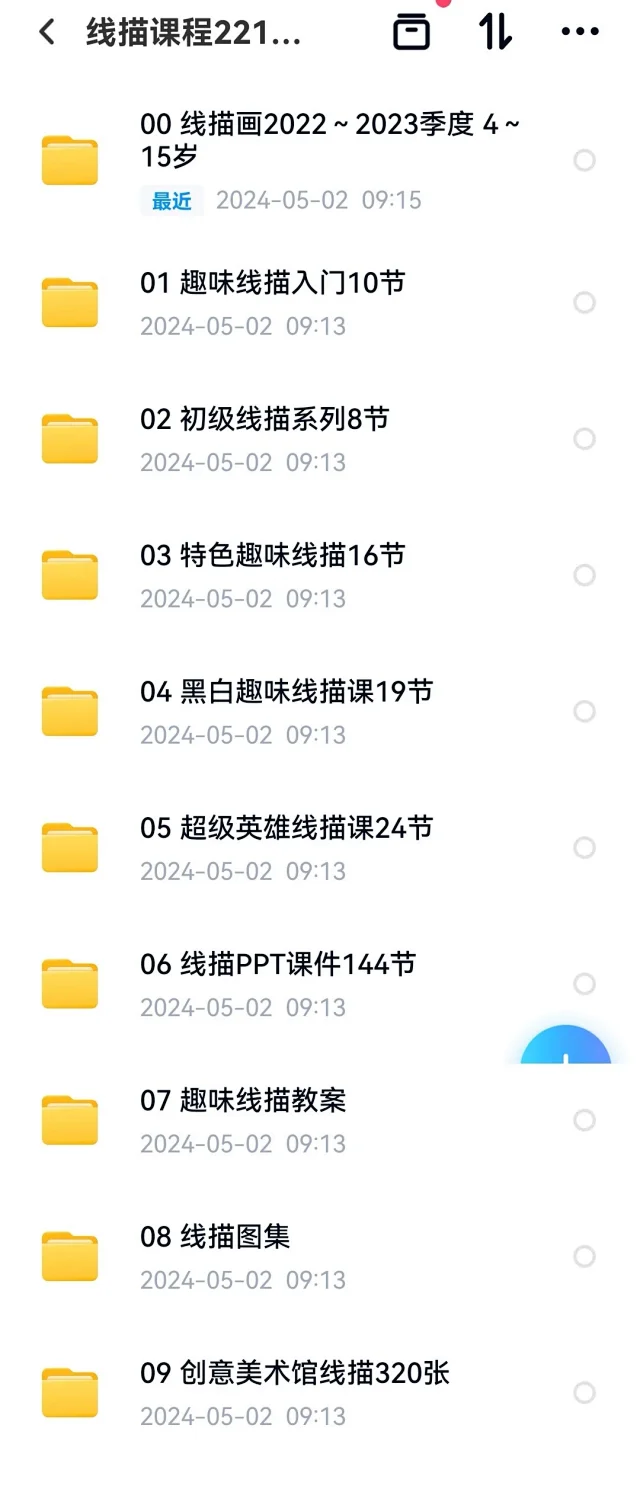This screenshot has height=1489, width=640.
Task: Open the three-dot overflow menu
Action: click(580, 32)
